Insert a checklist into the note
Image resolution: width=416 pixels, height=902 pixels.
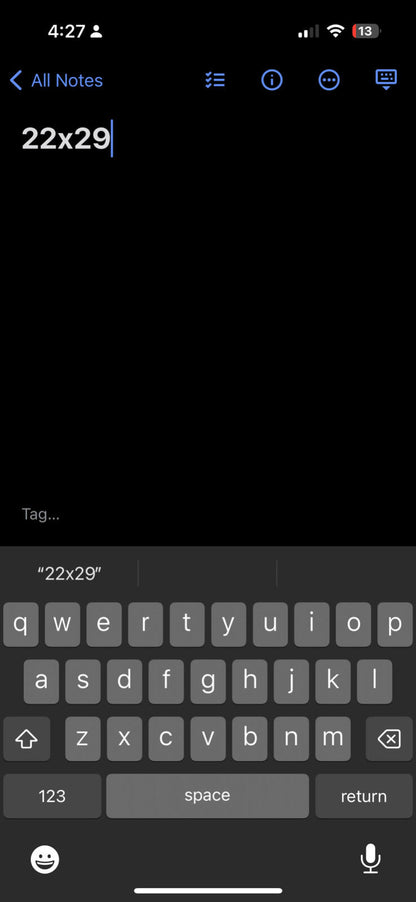tap(215, 80)
